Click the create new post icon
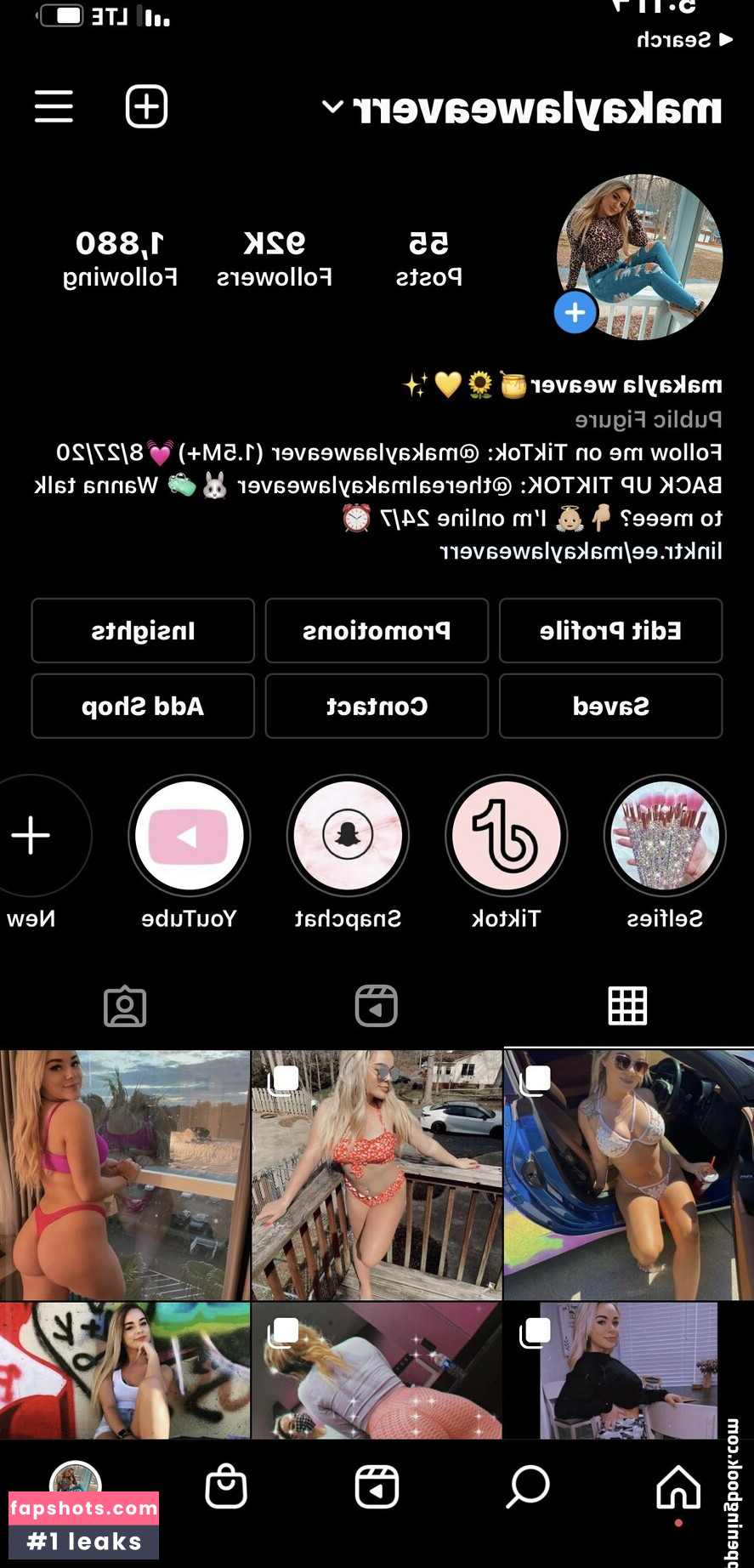The image size is (754, 1568). click(x=145, y=106)
